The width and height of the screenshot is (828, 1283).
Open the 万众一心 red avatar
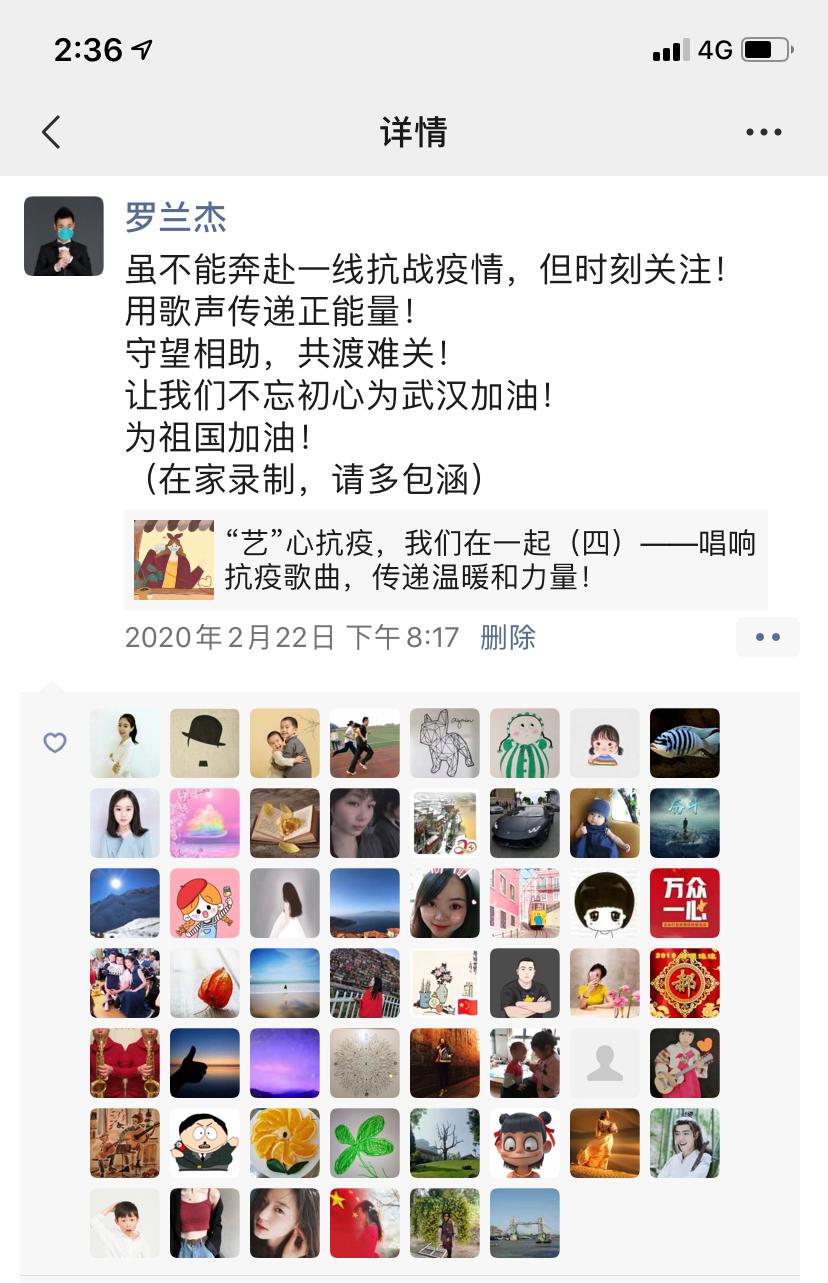[x=685, y=903]
